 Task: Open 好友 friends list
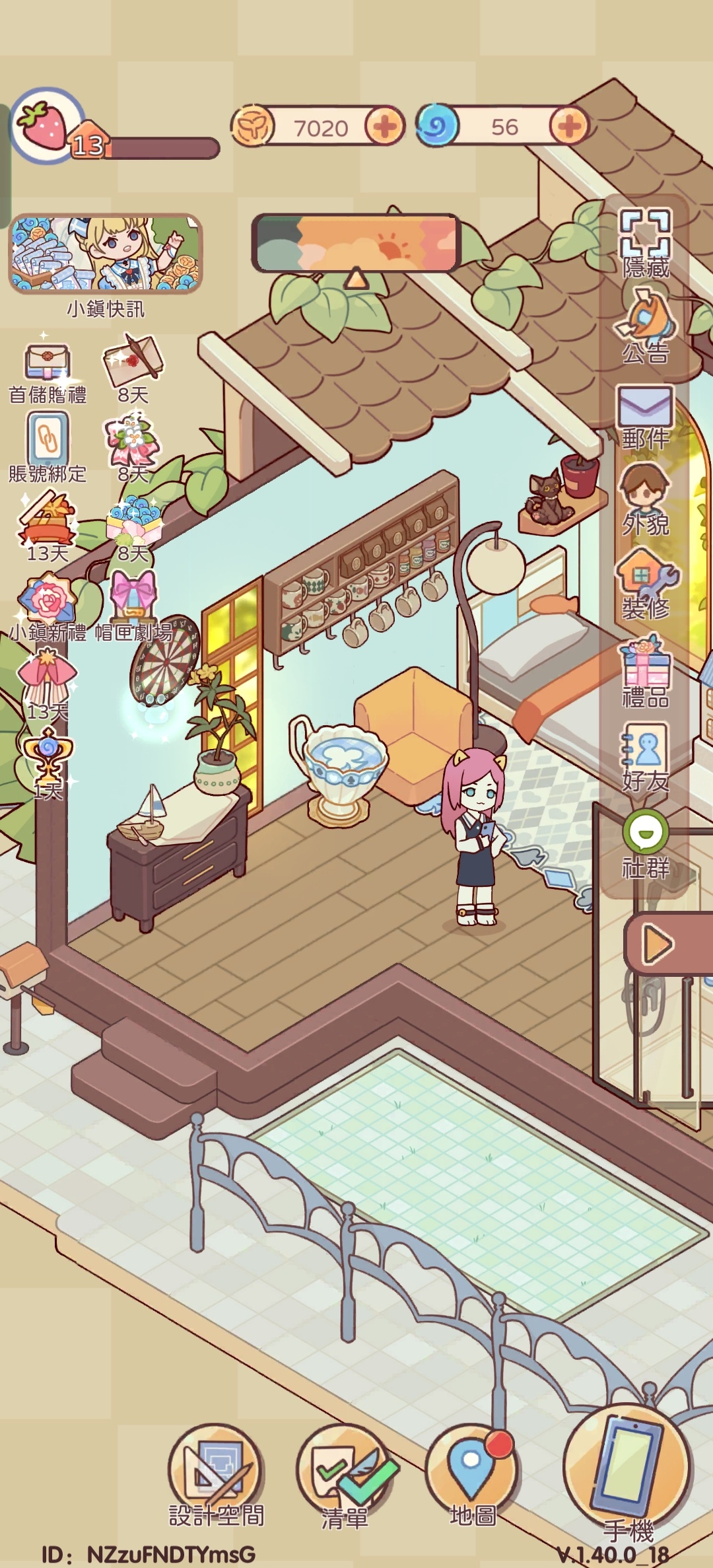pyautogui.click(x=645, y=756)
